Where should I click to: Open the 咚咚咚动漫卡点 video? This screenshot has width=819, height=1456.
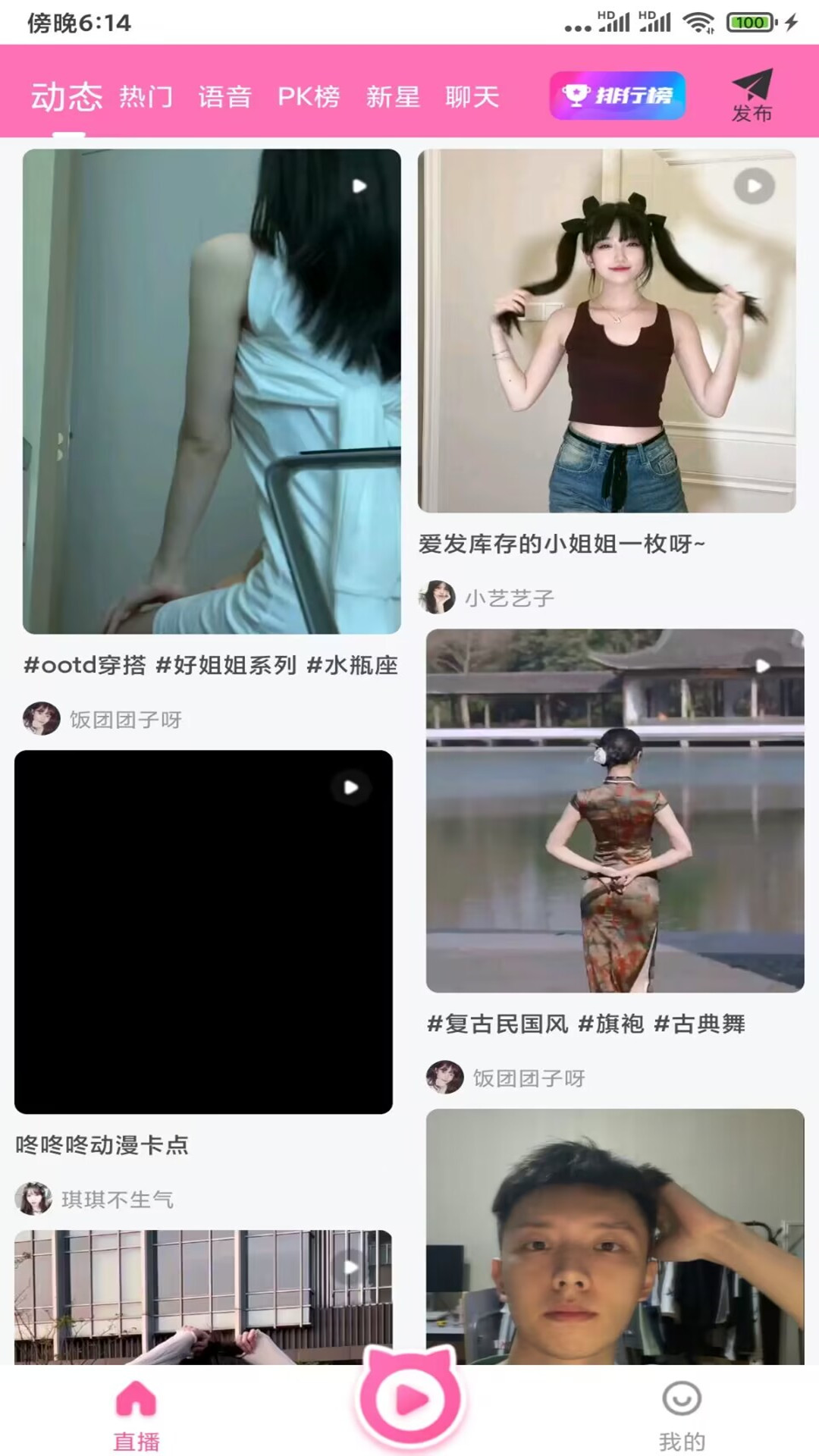(x=203, y=932)
